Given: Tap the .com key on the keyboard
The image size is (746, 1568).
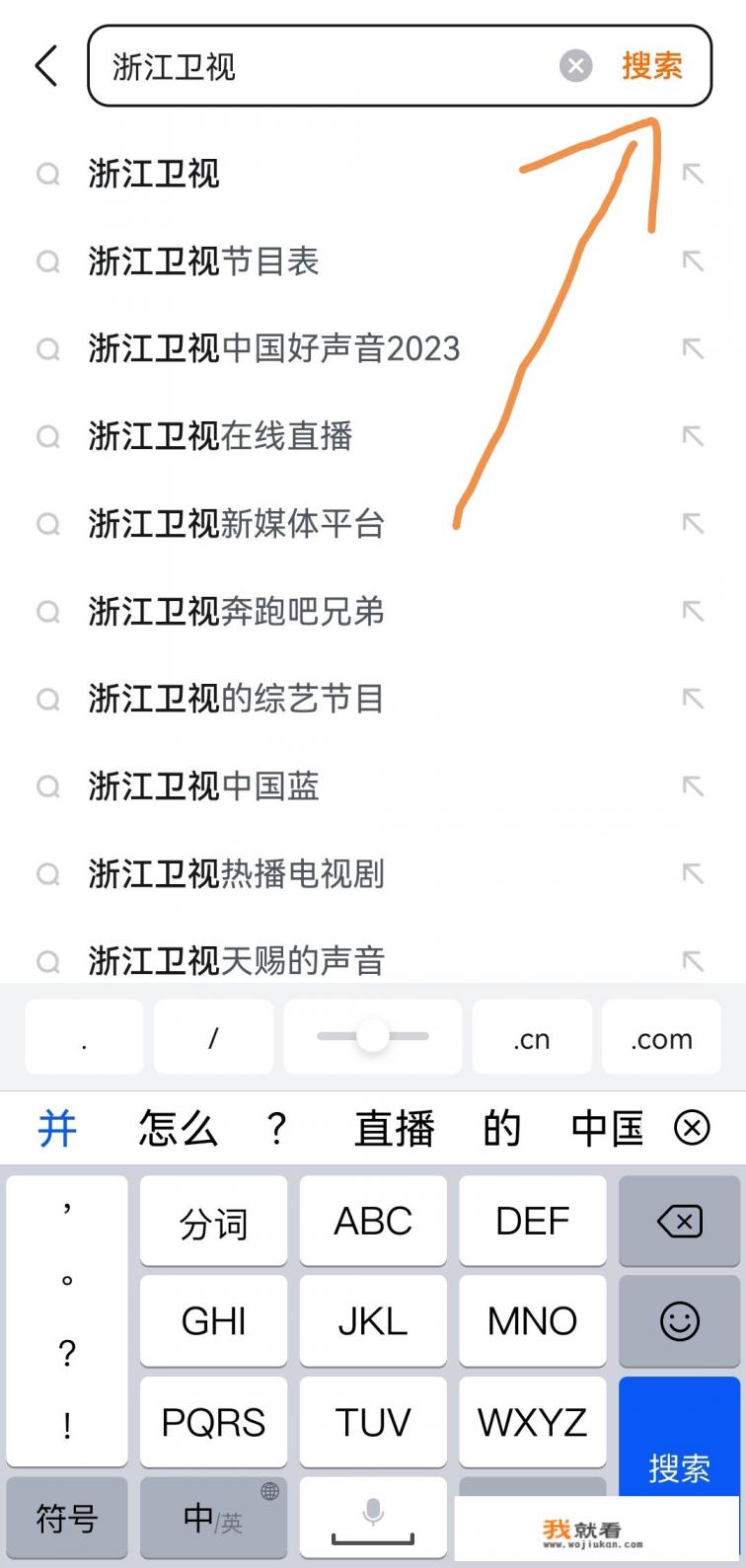Looking at the screenshot, I should pos(661,1037).
